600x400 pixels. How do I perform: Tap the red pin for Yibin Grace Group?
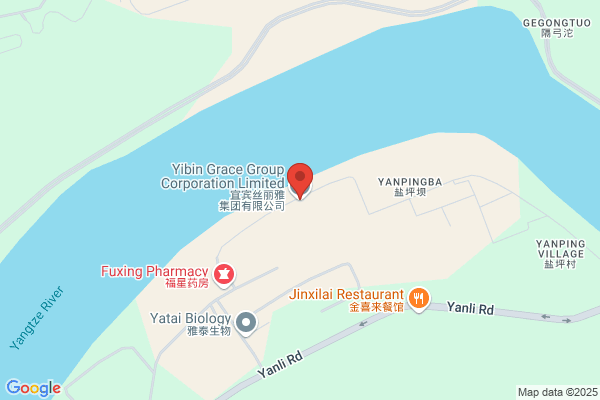point(300,181)
